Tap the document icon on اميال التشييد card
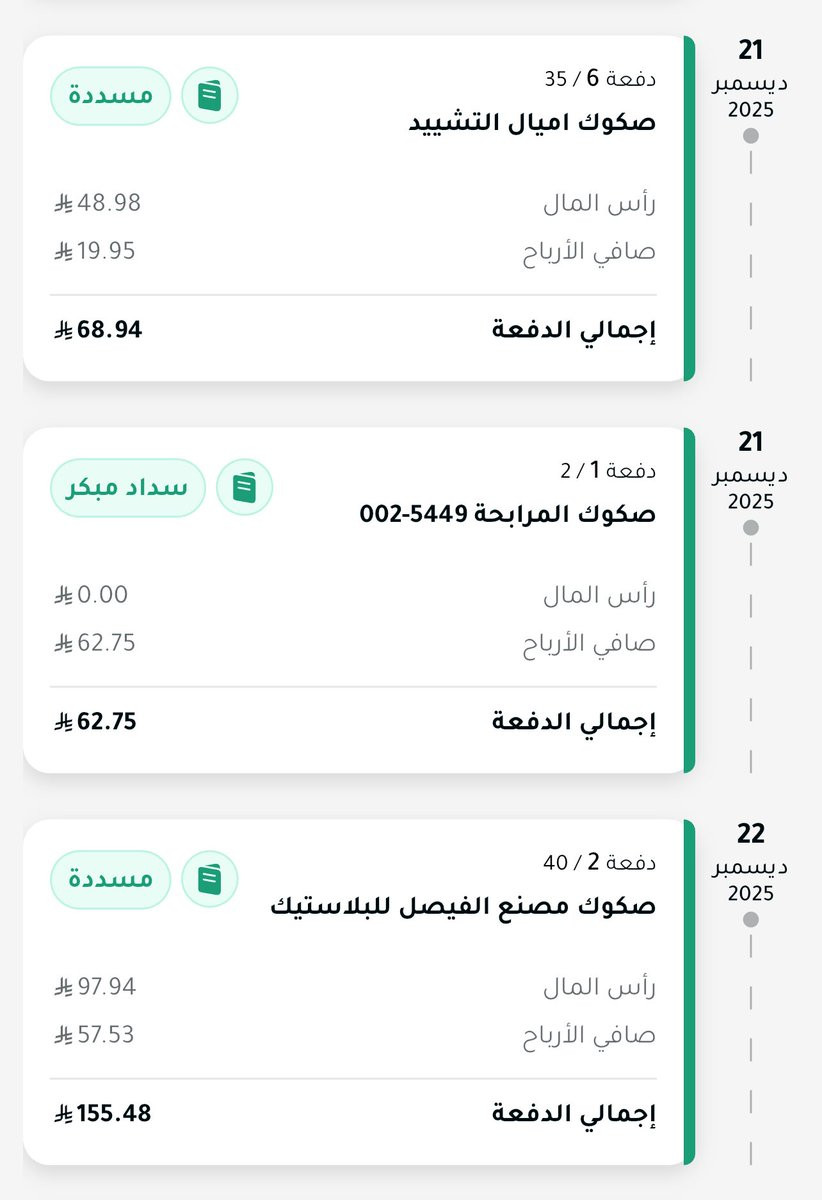This screenshot has height=1200, width=822. tap(210, 96)
